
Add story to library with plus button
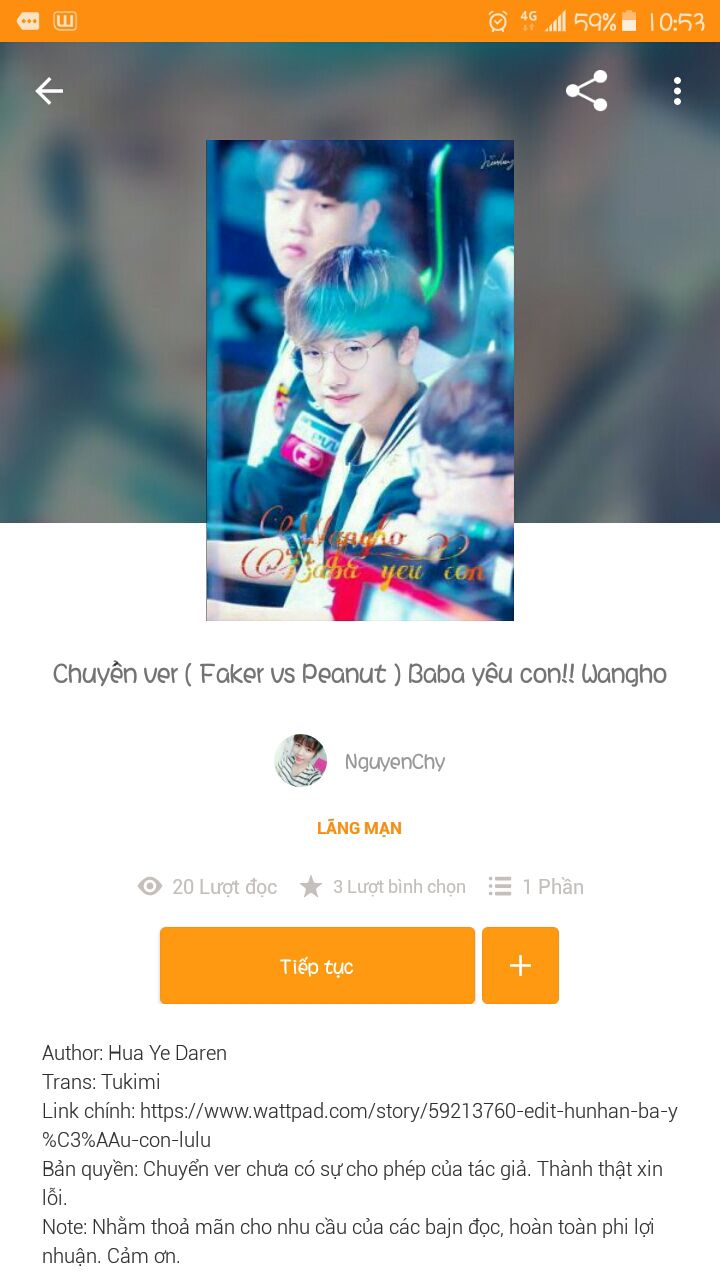520,965
